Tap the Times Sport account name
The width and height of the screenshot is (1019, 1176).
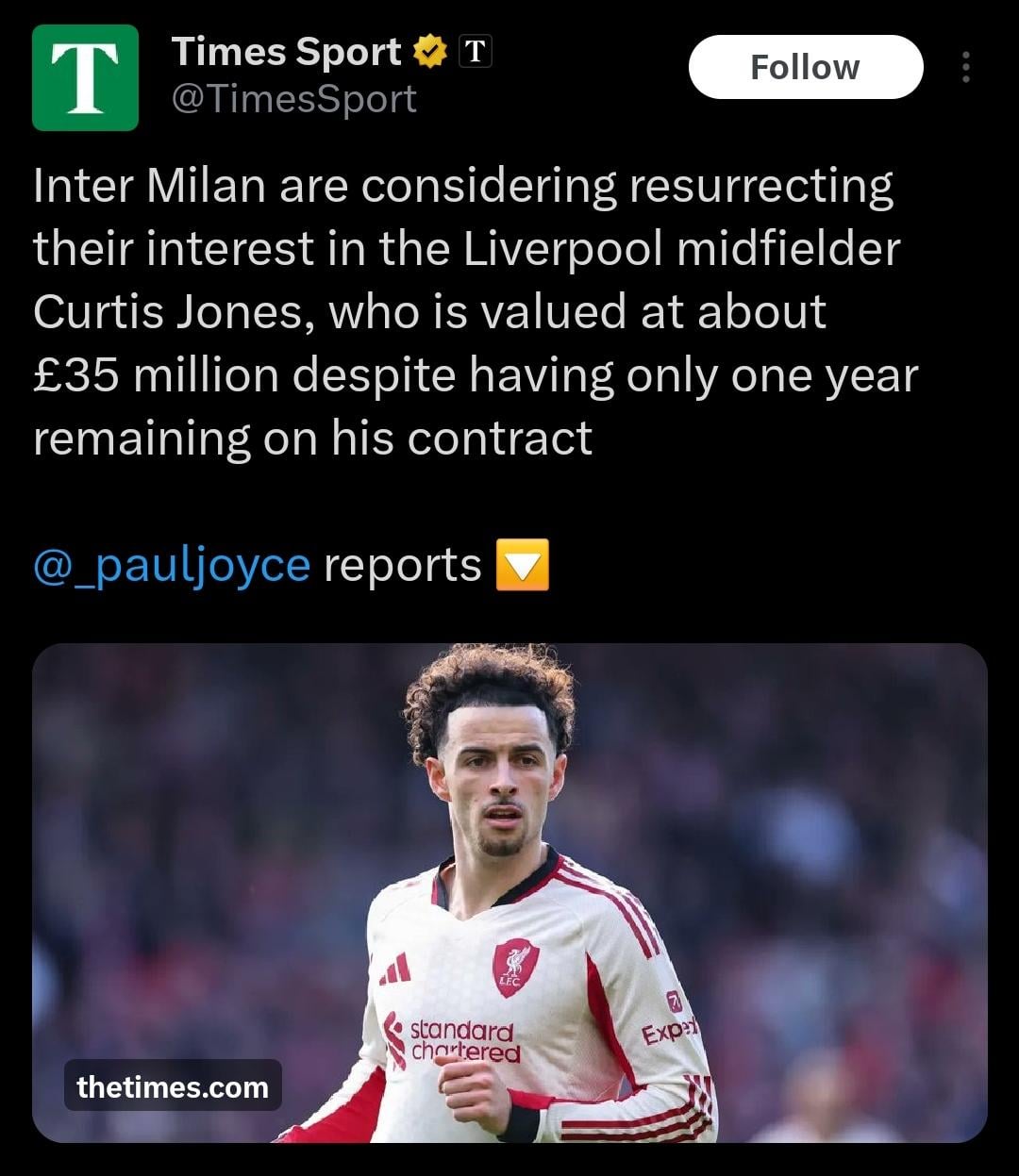click(286, 51)
